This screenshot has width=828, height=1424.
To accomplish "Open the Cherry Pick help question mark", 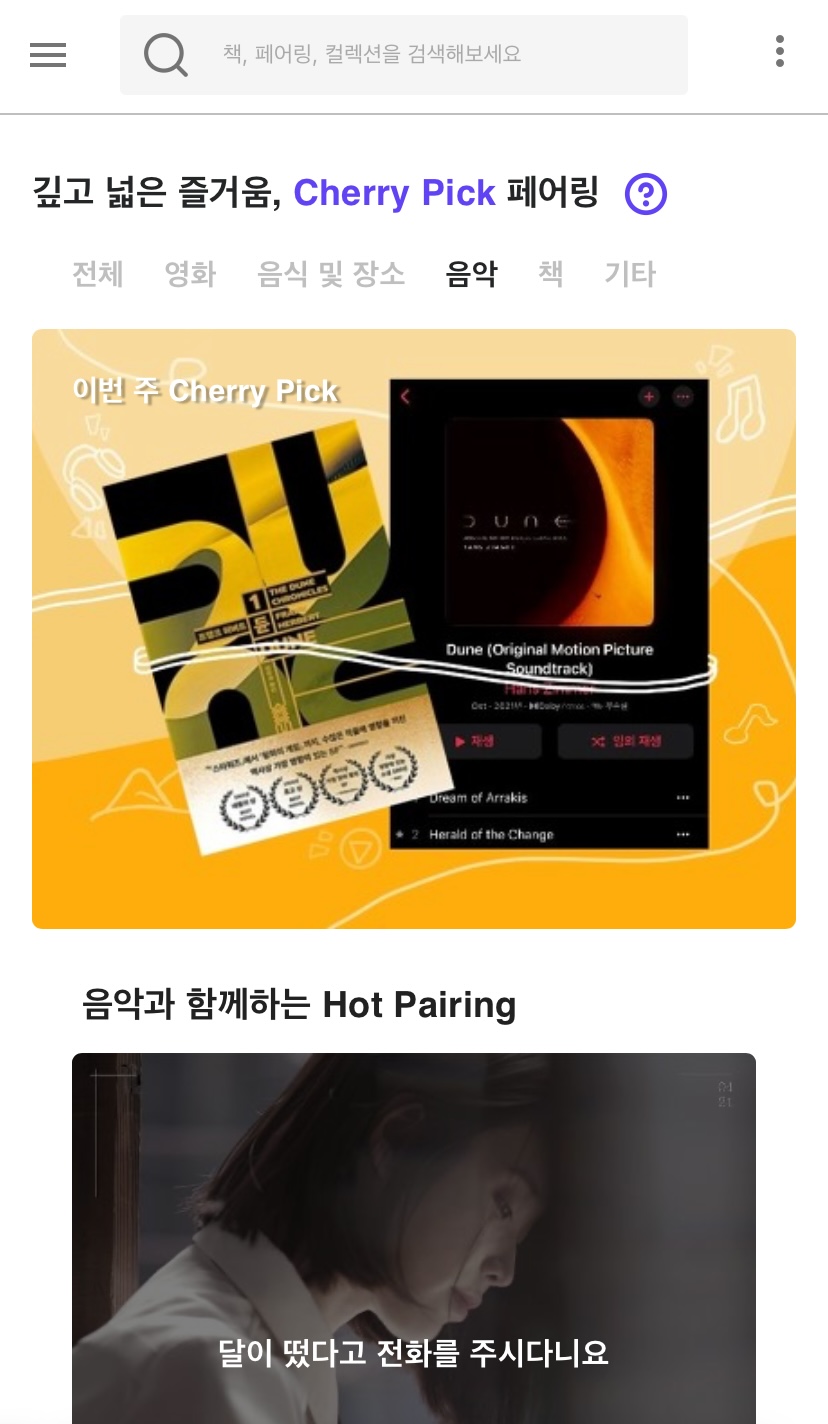I will click(x=645, y=193).
